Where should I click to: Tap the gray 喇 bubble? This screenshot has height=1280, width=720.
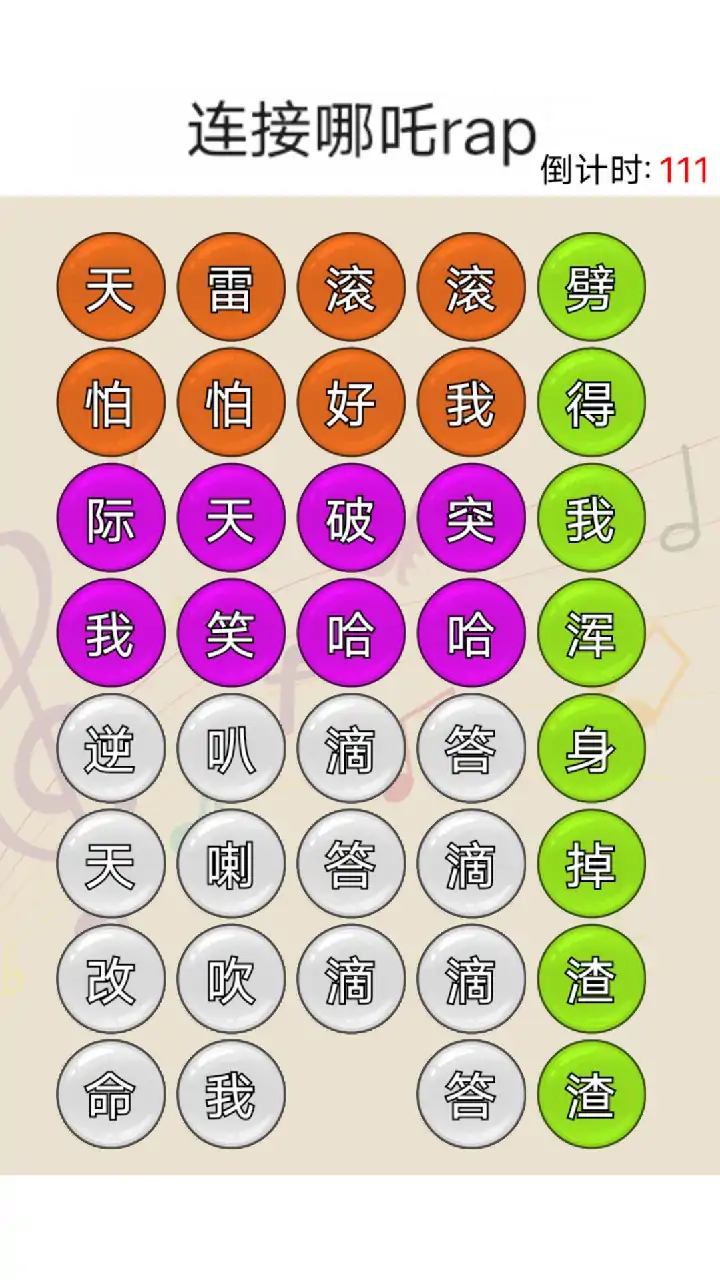231,864
